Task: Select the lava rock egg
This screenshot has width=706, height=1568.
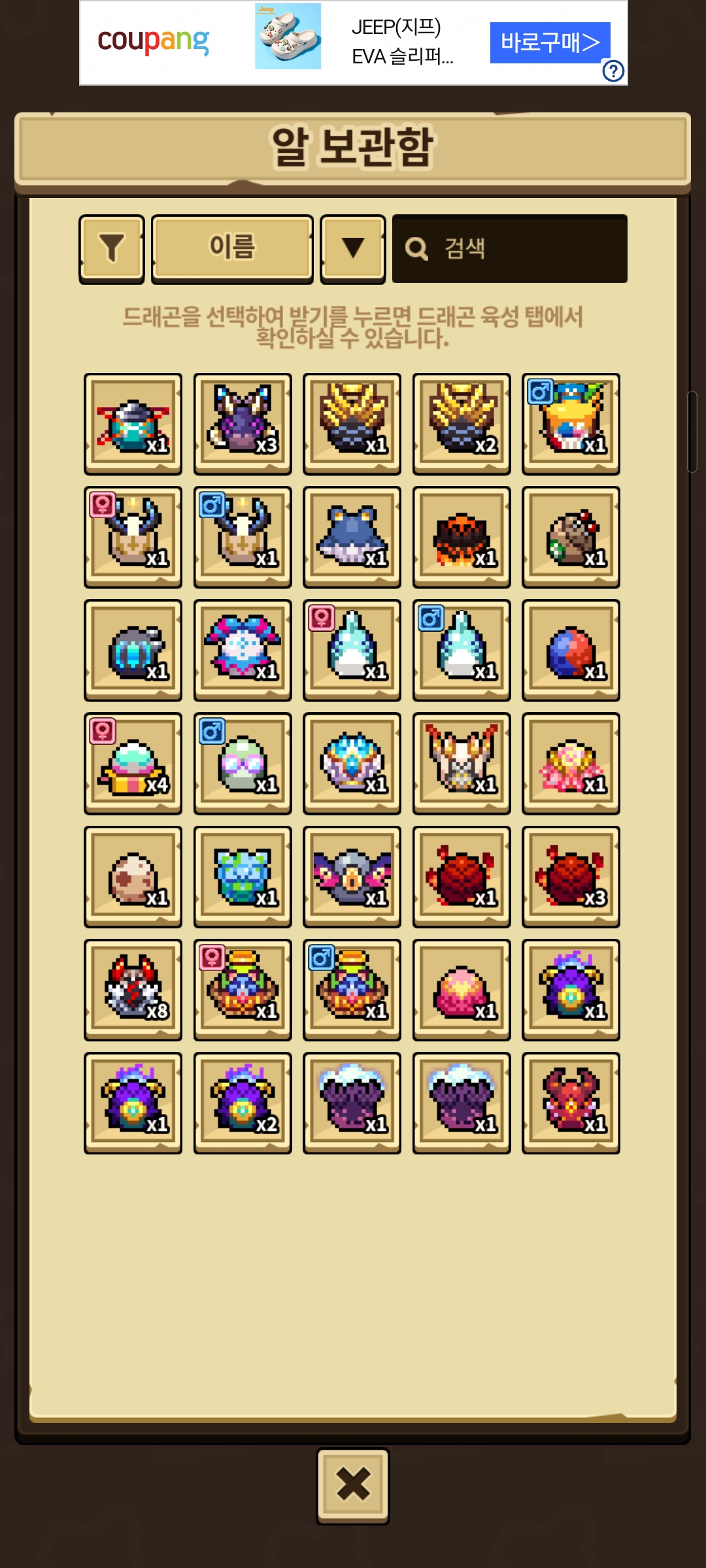Action: point(462,537)
